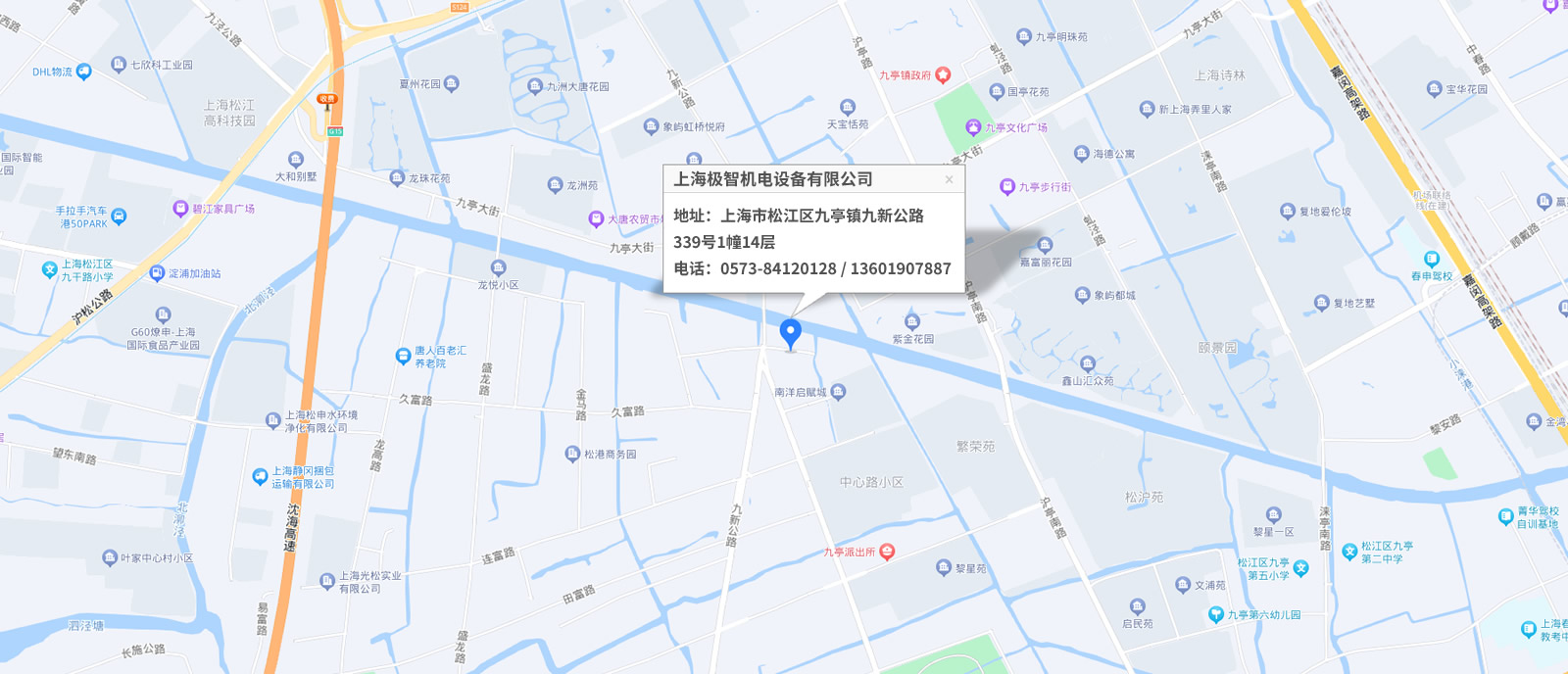Close the company info popup
The image size is (1568, 674).
point(949,179)
